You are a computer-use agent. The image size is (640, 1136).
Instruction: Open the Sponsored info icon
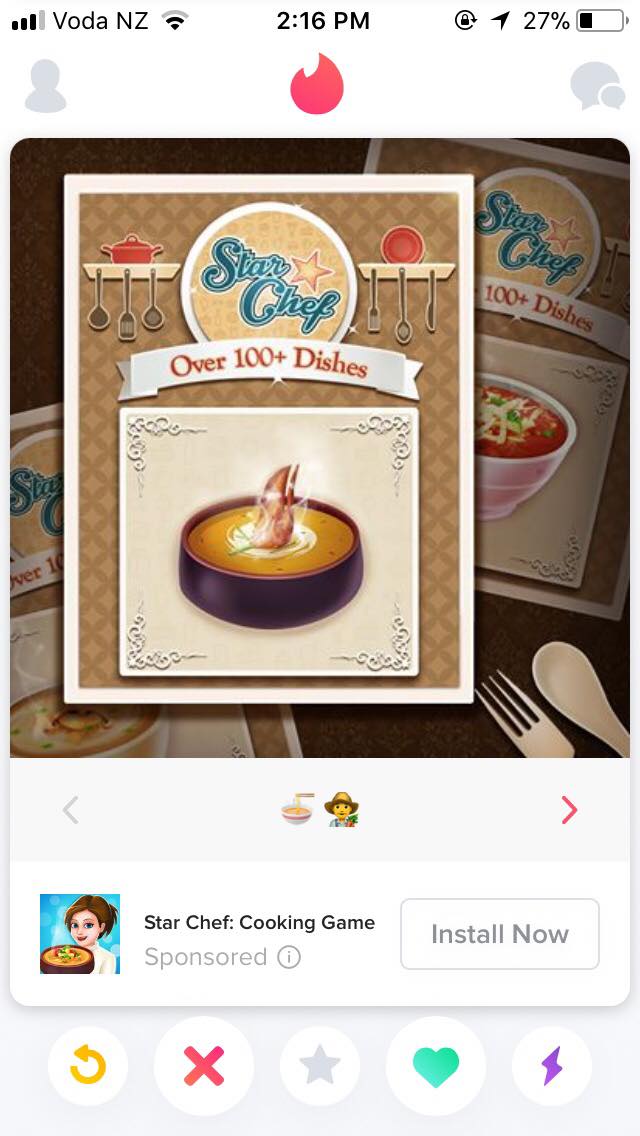(289, 957)
